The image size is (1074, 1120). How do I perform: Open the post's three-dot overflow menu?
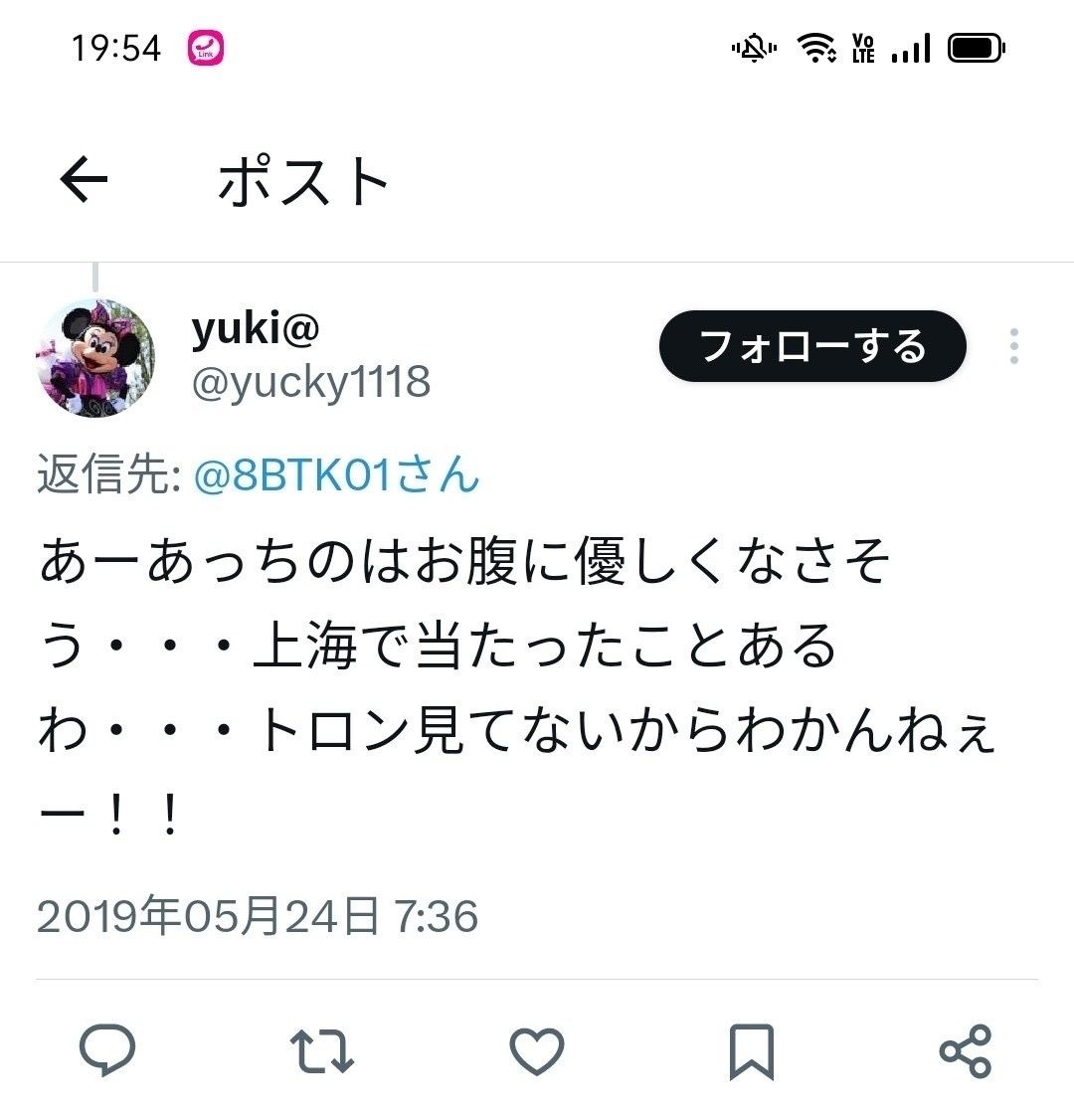coord(1013,346)
